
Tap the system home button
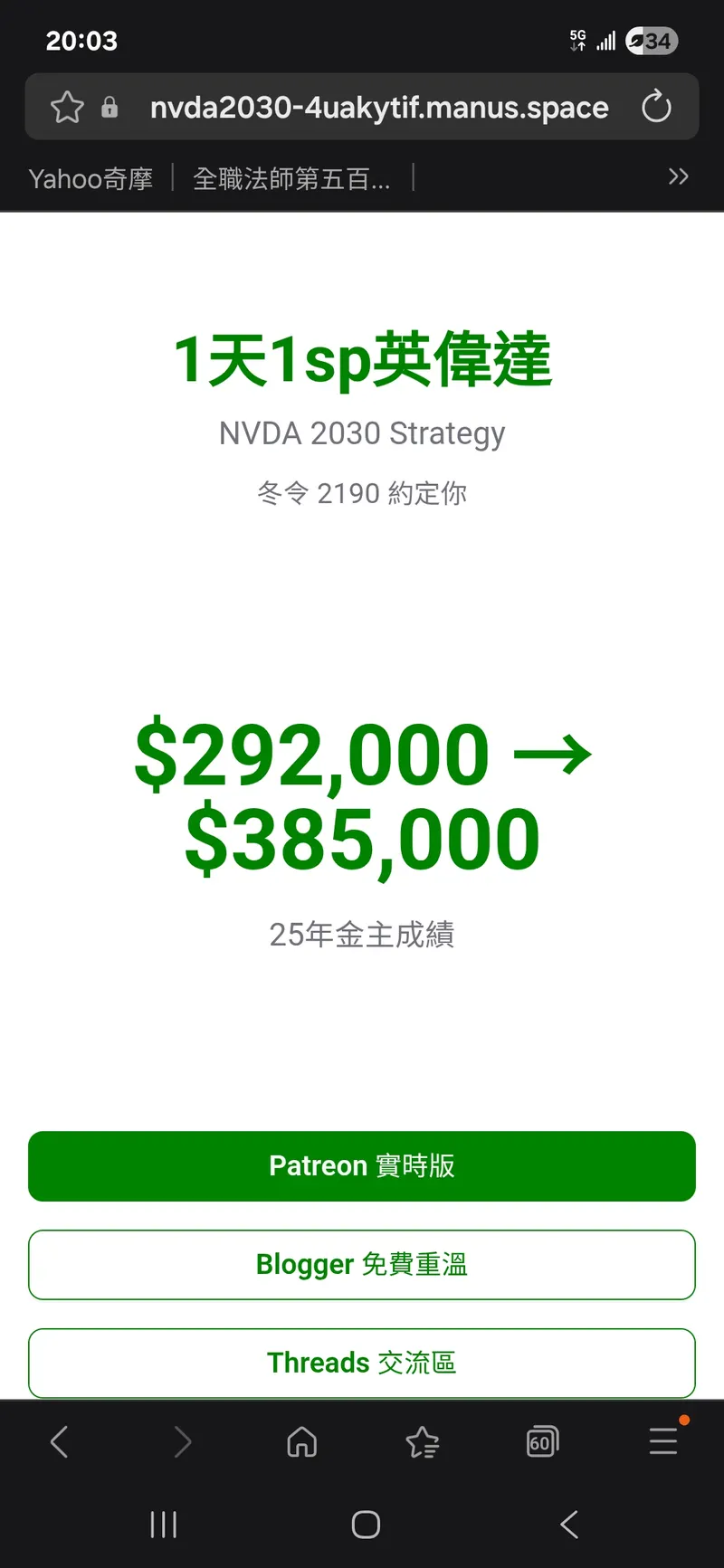tap(366, 1525)
